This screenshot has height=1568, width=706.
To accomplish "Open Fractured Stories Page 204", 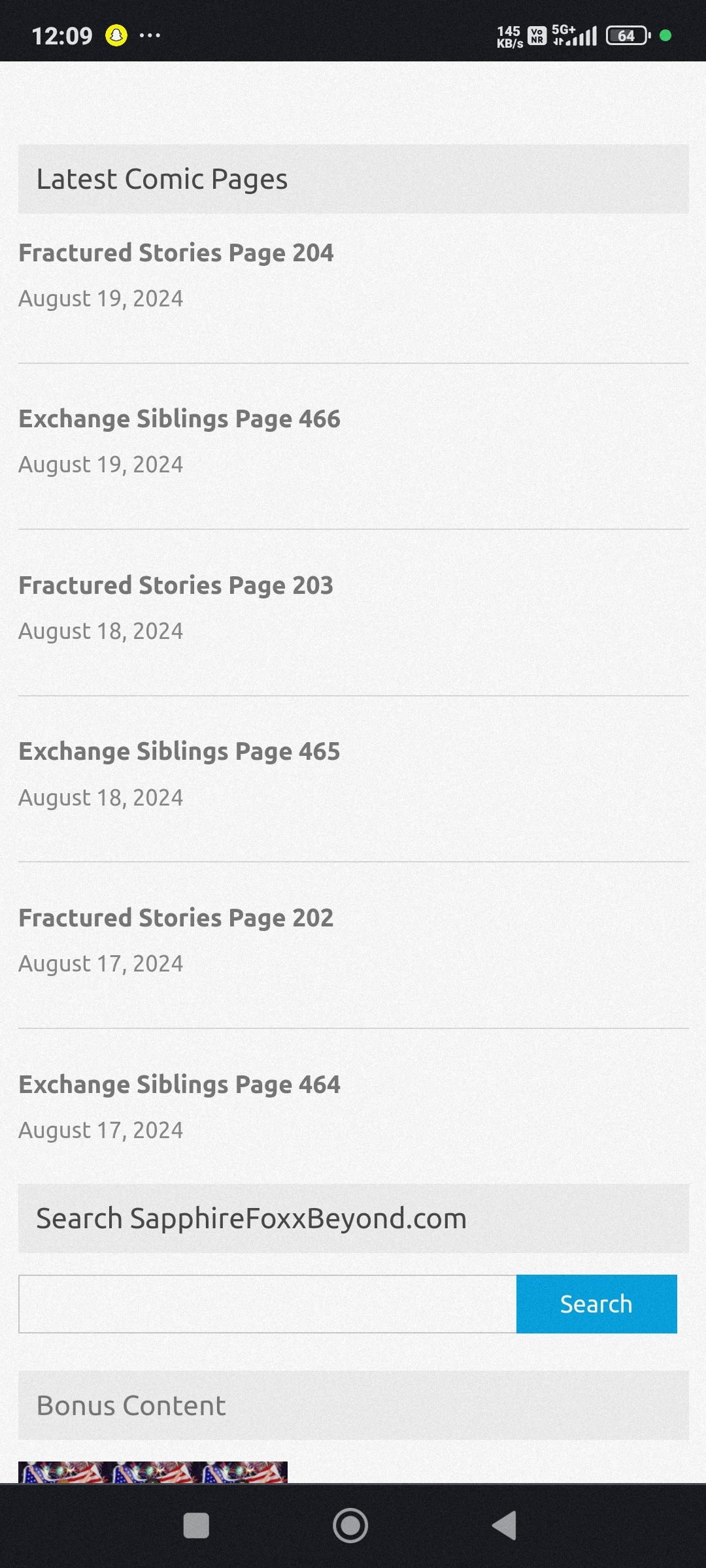I will [x=176, y=253].
